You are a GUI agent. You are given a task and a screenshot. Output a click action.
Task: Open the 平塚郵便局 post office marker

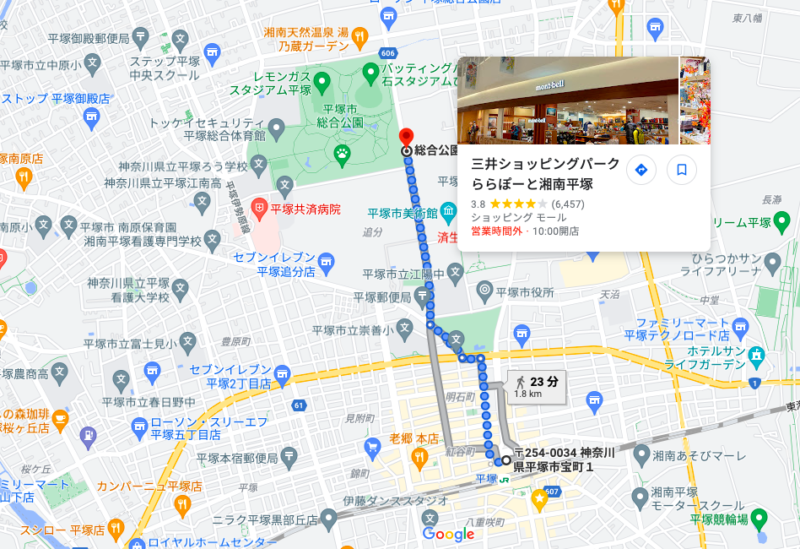pos(425,297)
